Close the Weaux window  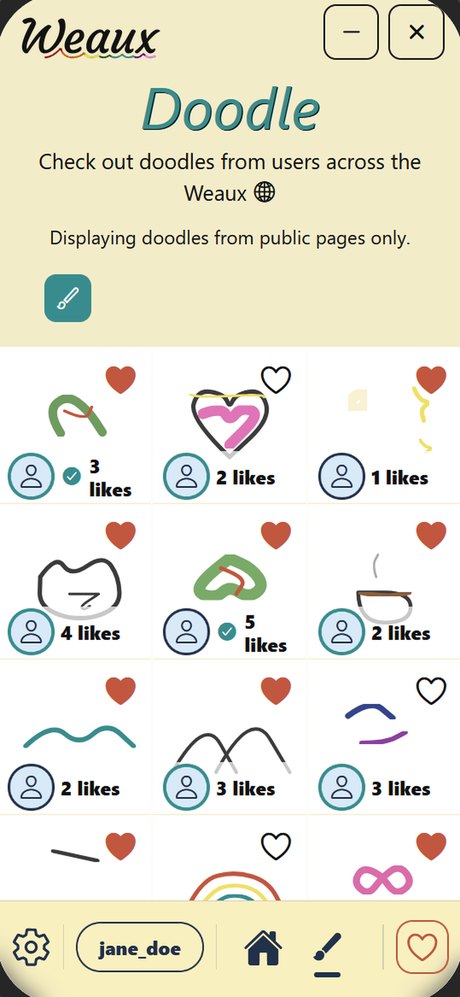416,32
